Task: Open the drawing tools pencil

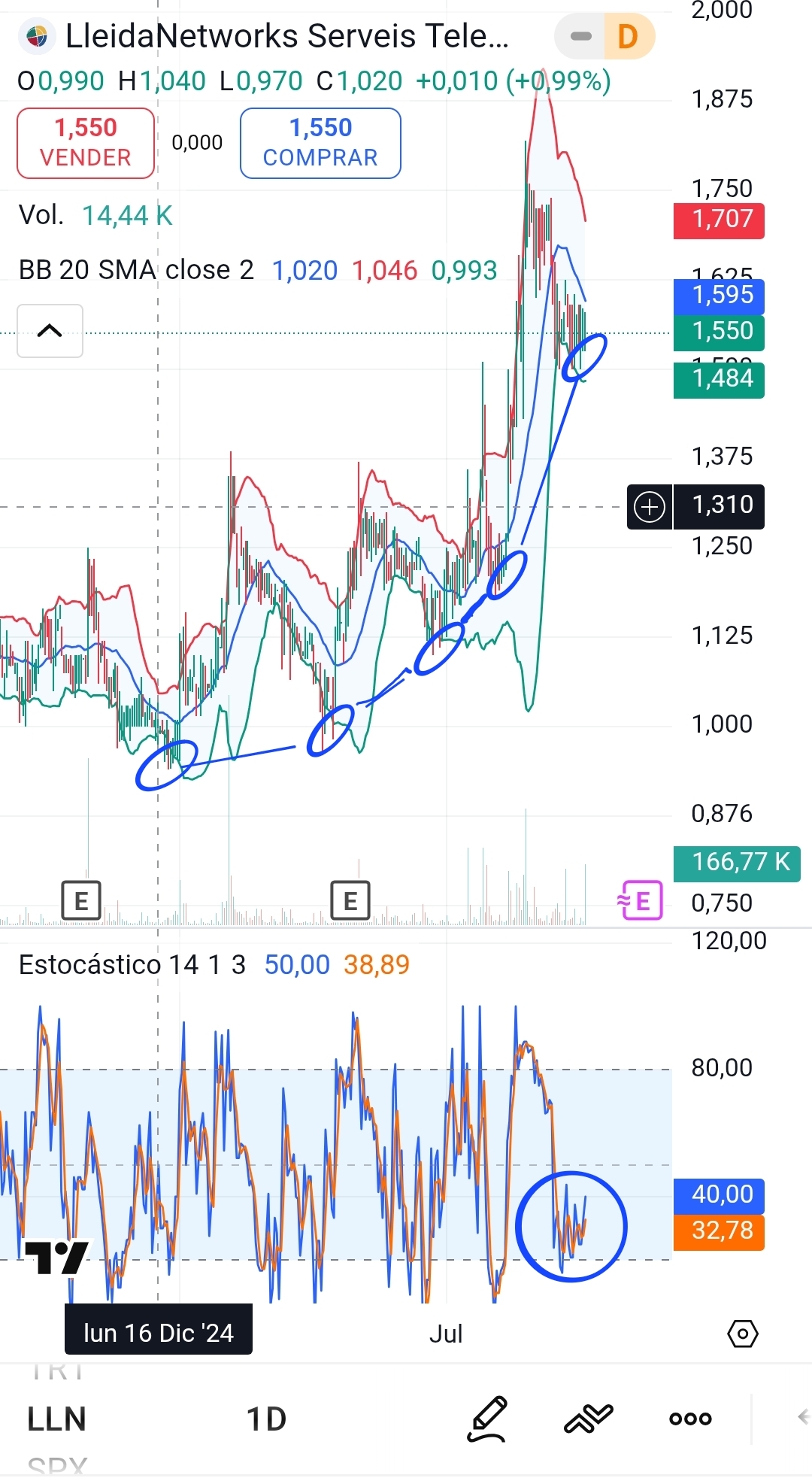Action: pos(488,1419)
